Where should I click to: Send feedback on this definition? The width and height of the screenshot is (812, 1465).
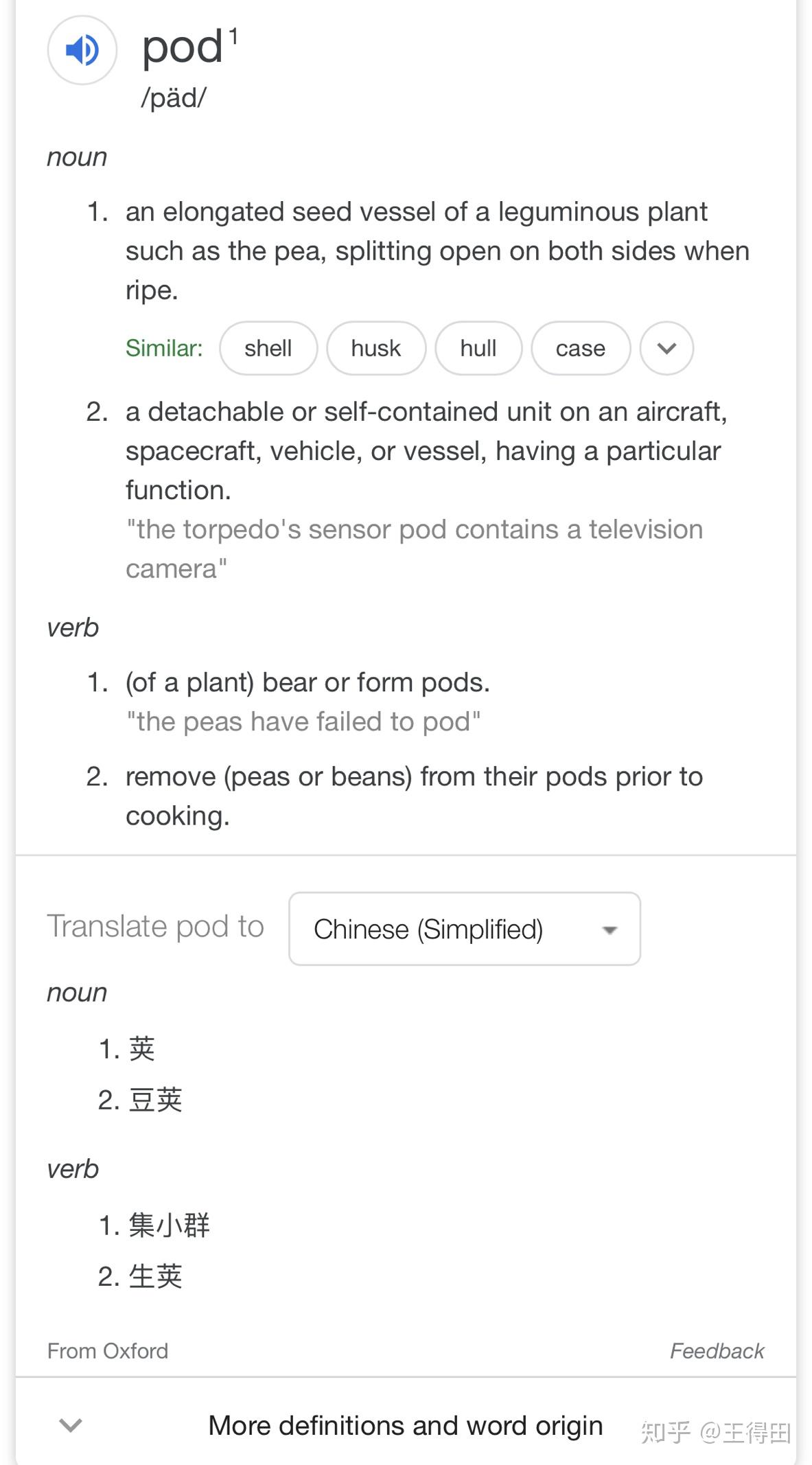(717, 1351)
